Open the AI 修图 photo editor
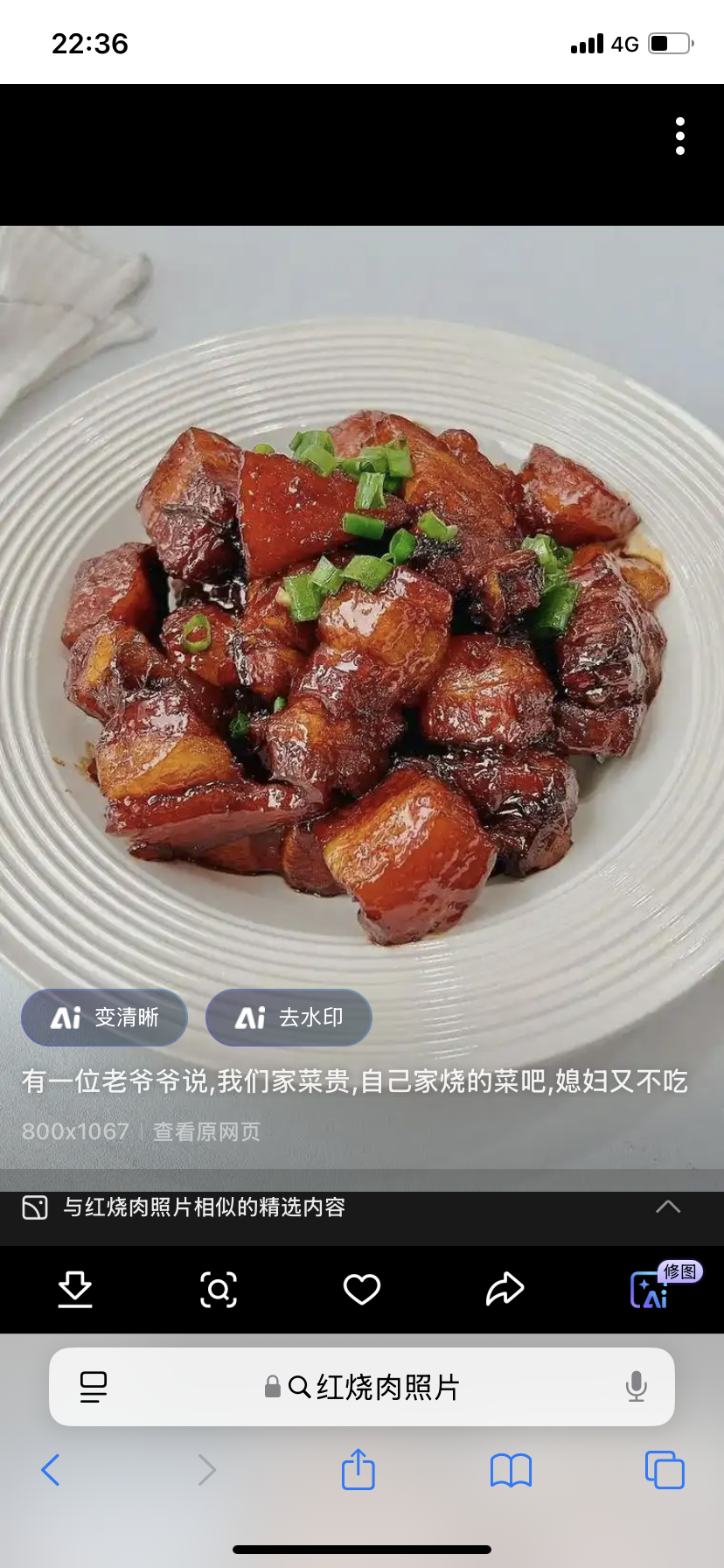This screenshot has height=1568, width=724. click(x=651, y=1289)
